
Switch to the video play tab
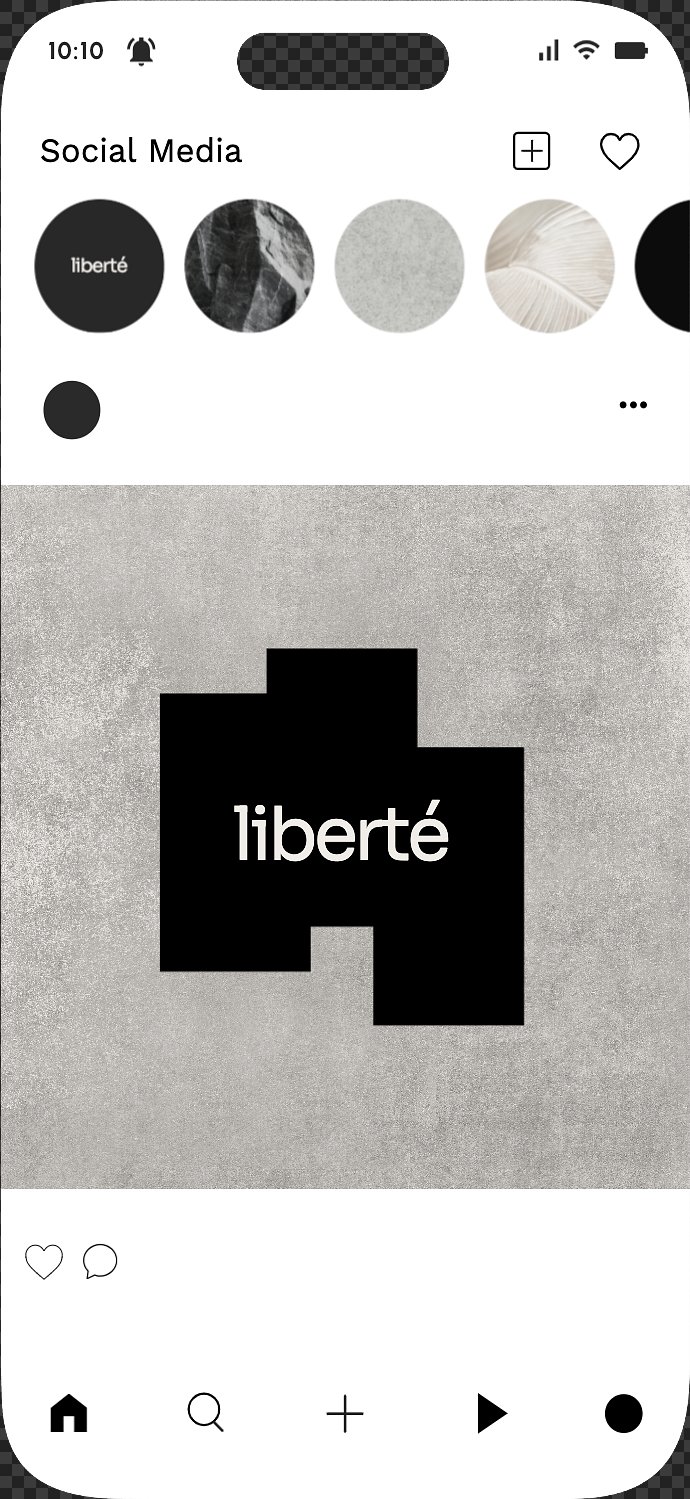tap(491, 1414)
